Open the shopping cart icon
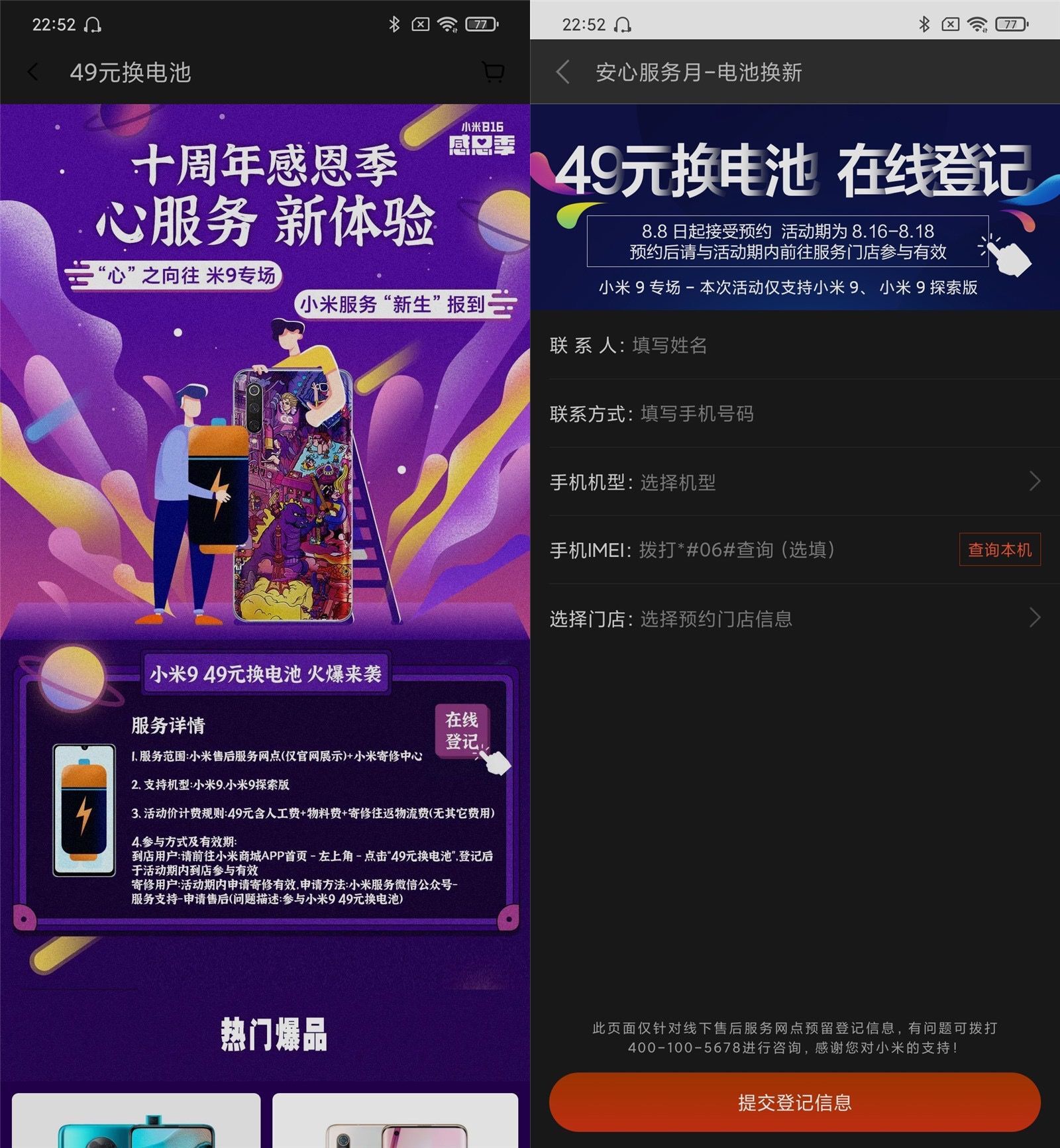Viewport: 1060px width, 1148px height. coord(494,72)
